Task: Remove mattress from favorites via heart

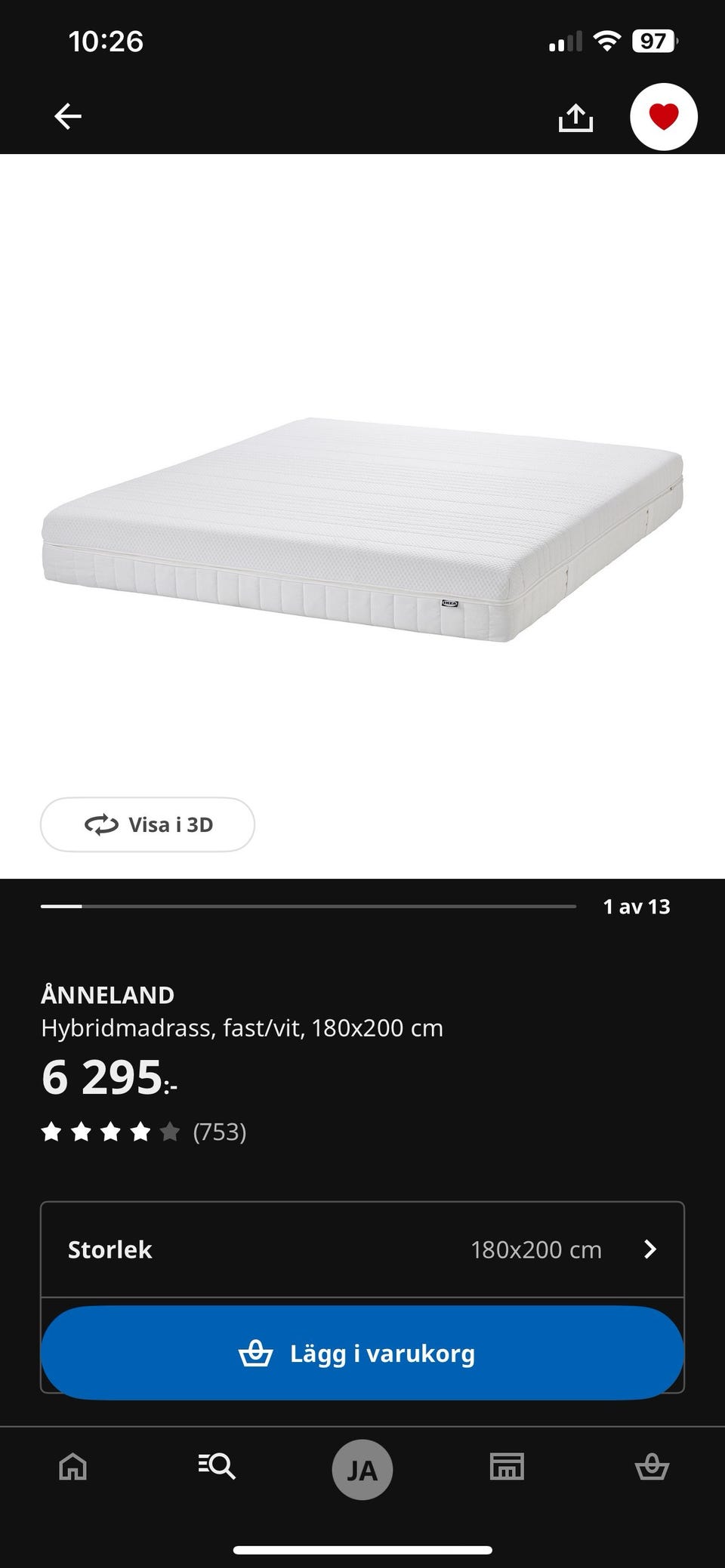Action: pos(664,117)
